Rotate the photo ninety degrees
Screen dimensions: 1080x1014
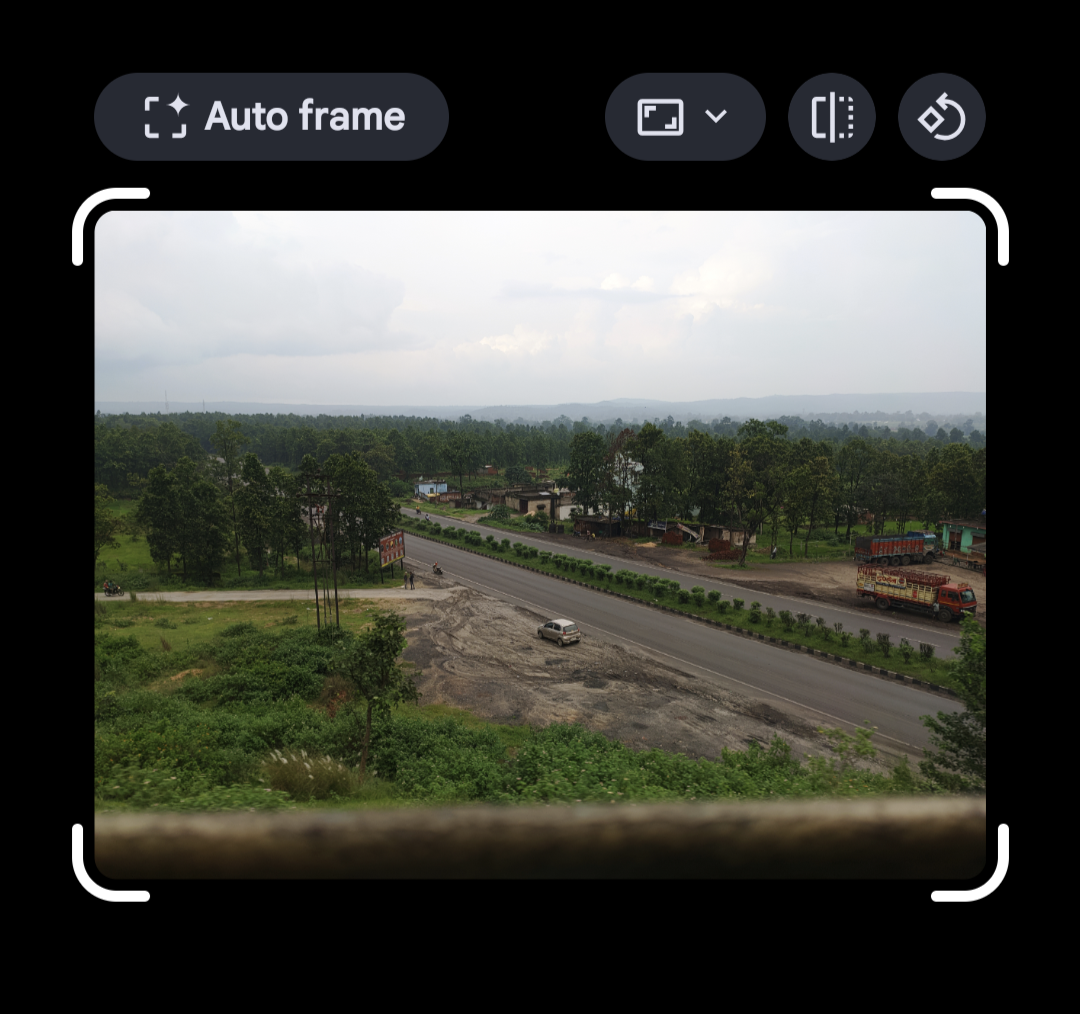click(x=941, y=116)
